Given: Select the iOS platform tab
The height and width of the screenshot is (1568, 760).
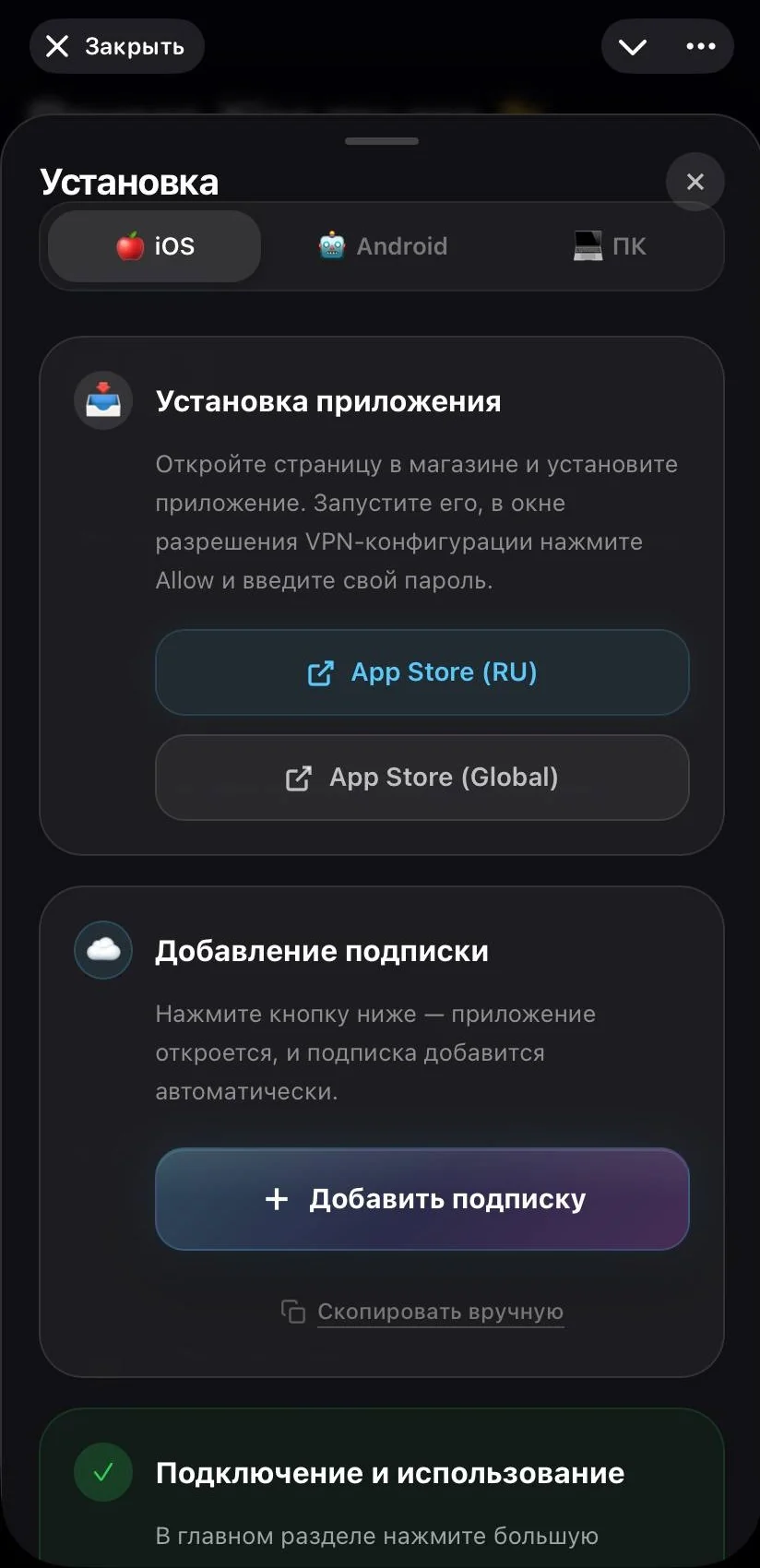Looking at the screenshot, I should 155,246.
